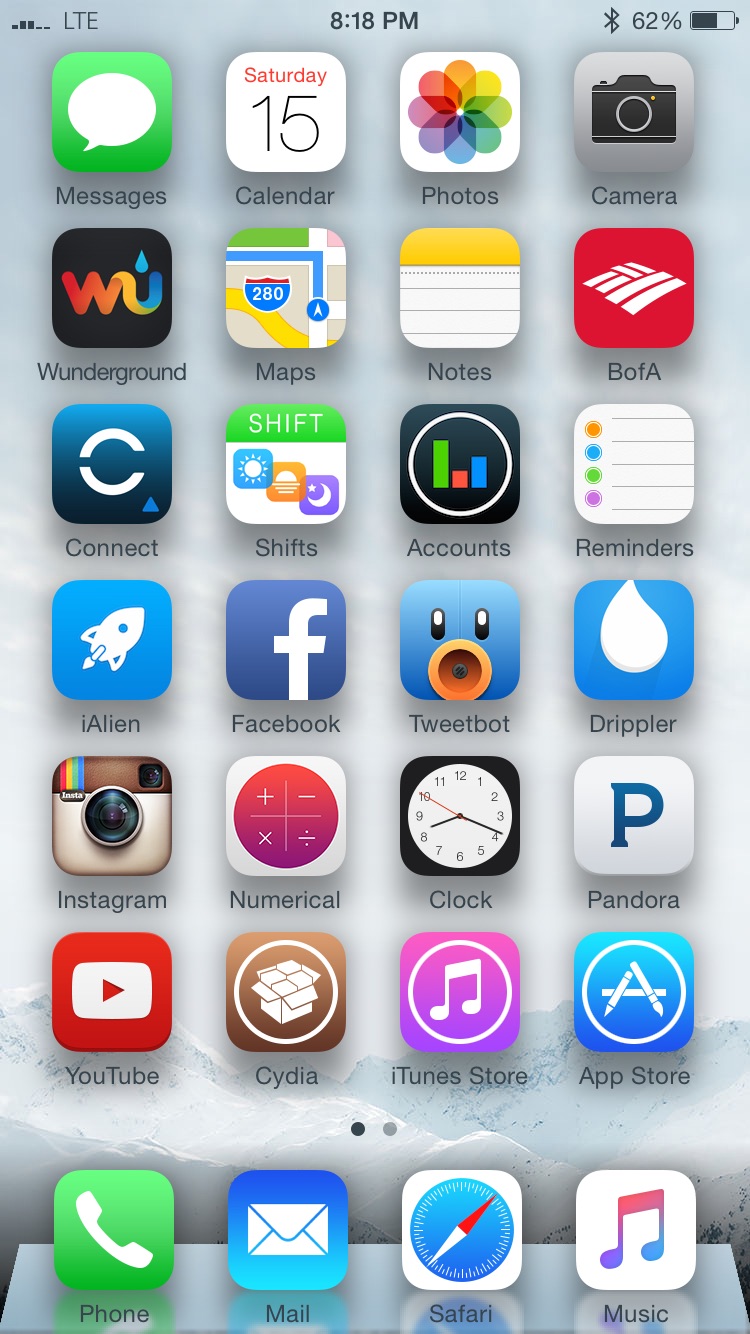Launch Pandora
The height and width of the screenshot is (1334, 750).
click(x=634, y=816)
